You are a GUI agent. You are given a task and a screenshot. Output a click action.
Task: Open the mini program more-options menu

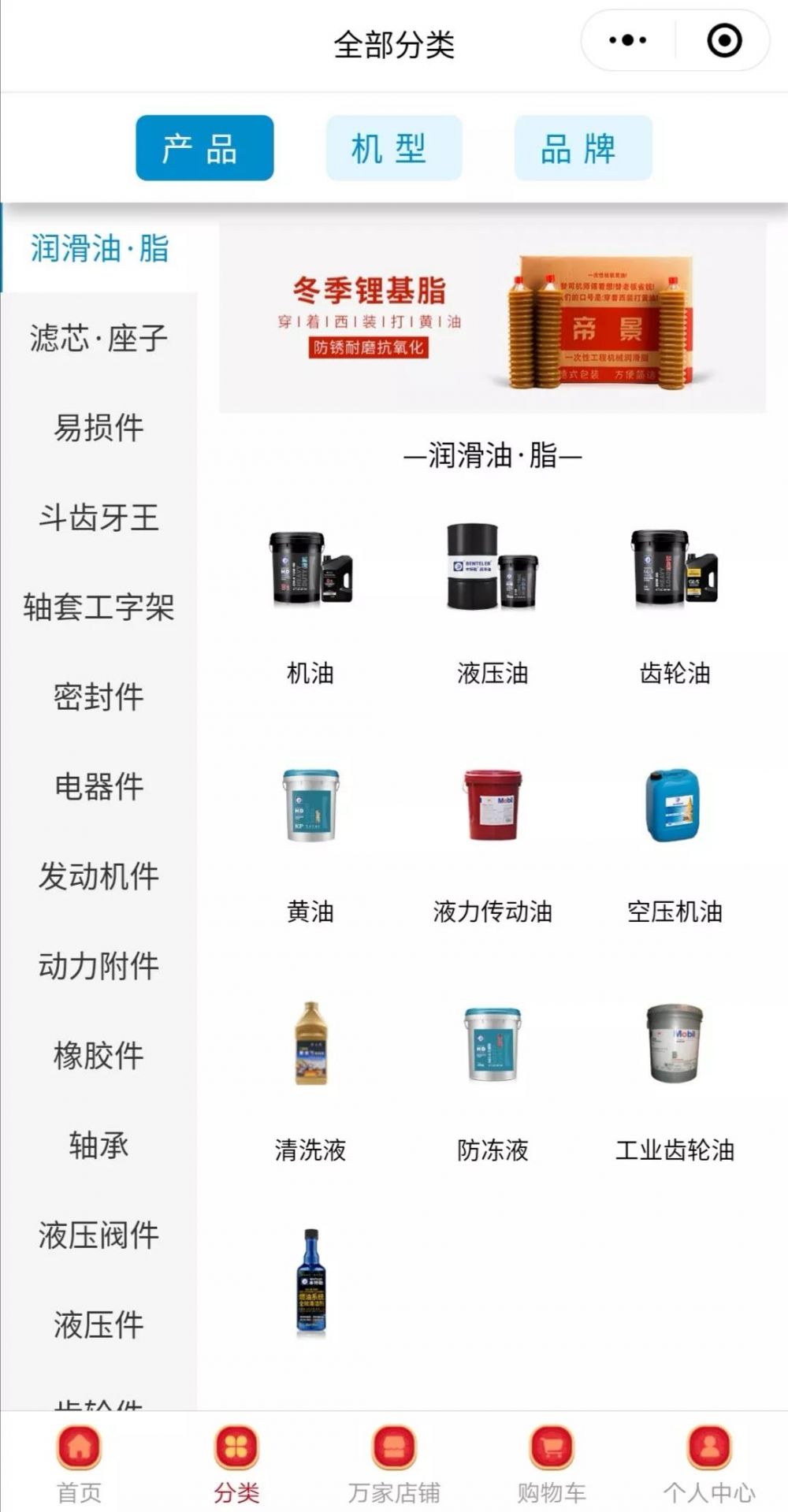[628, 40]
